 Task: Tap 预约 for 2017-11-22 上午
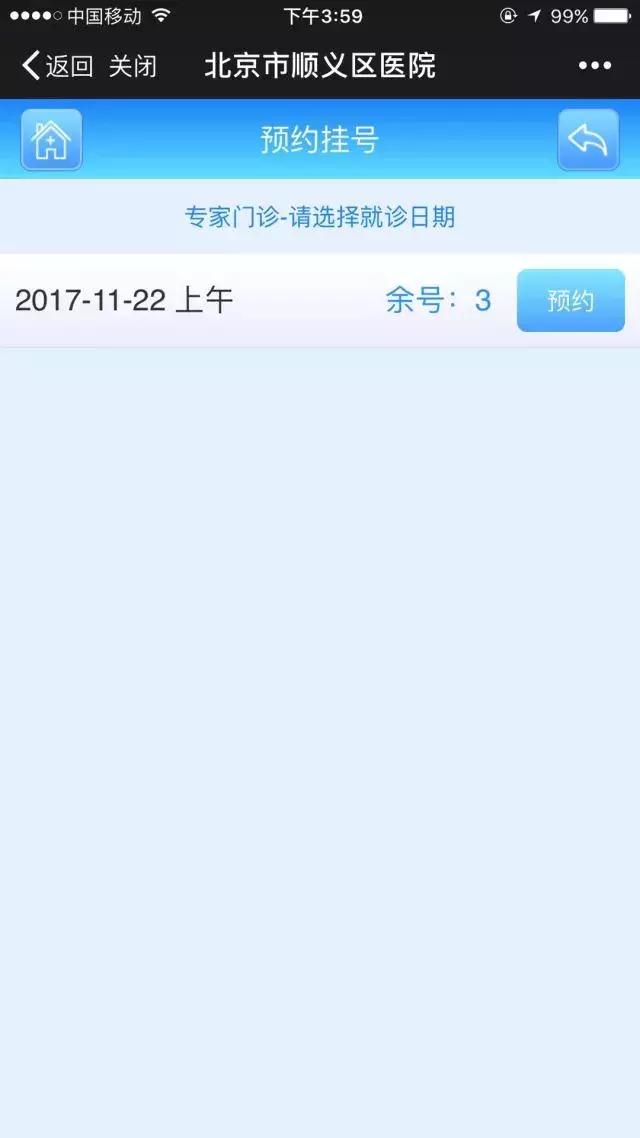pos(571,300)
